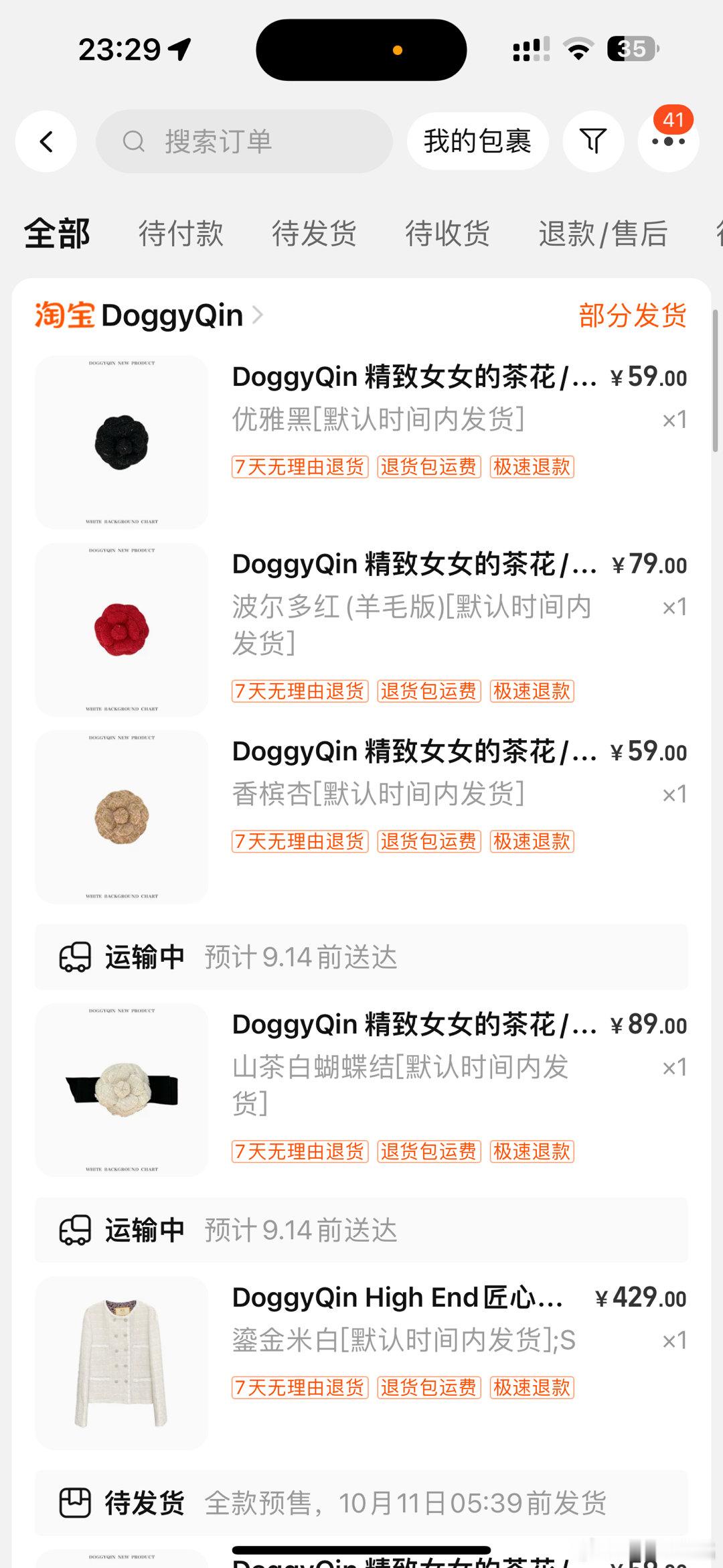Image resolution: width=723 pixels, height=1568 pixels.
Task: View the 待发货 presale shipping notice
Action: tap(361, 1503)
